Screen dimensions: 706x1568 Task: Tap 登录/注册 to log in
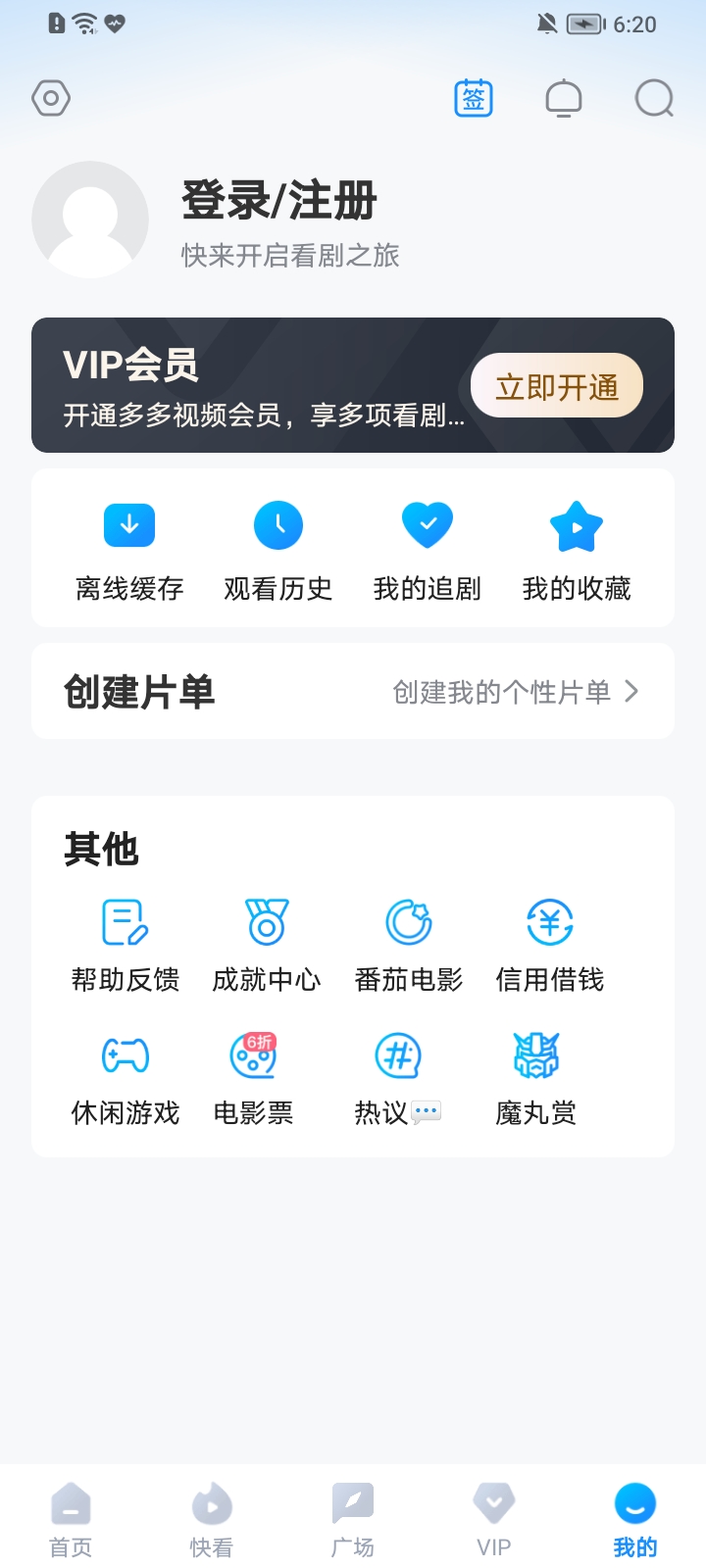tap(279, 201)
